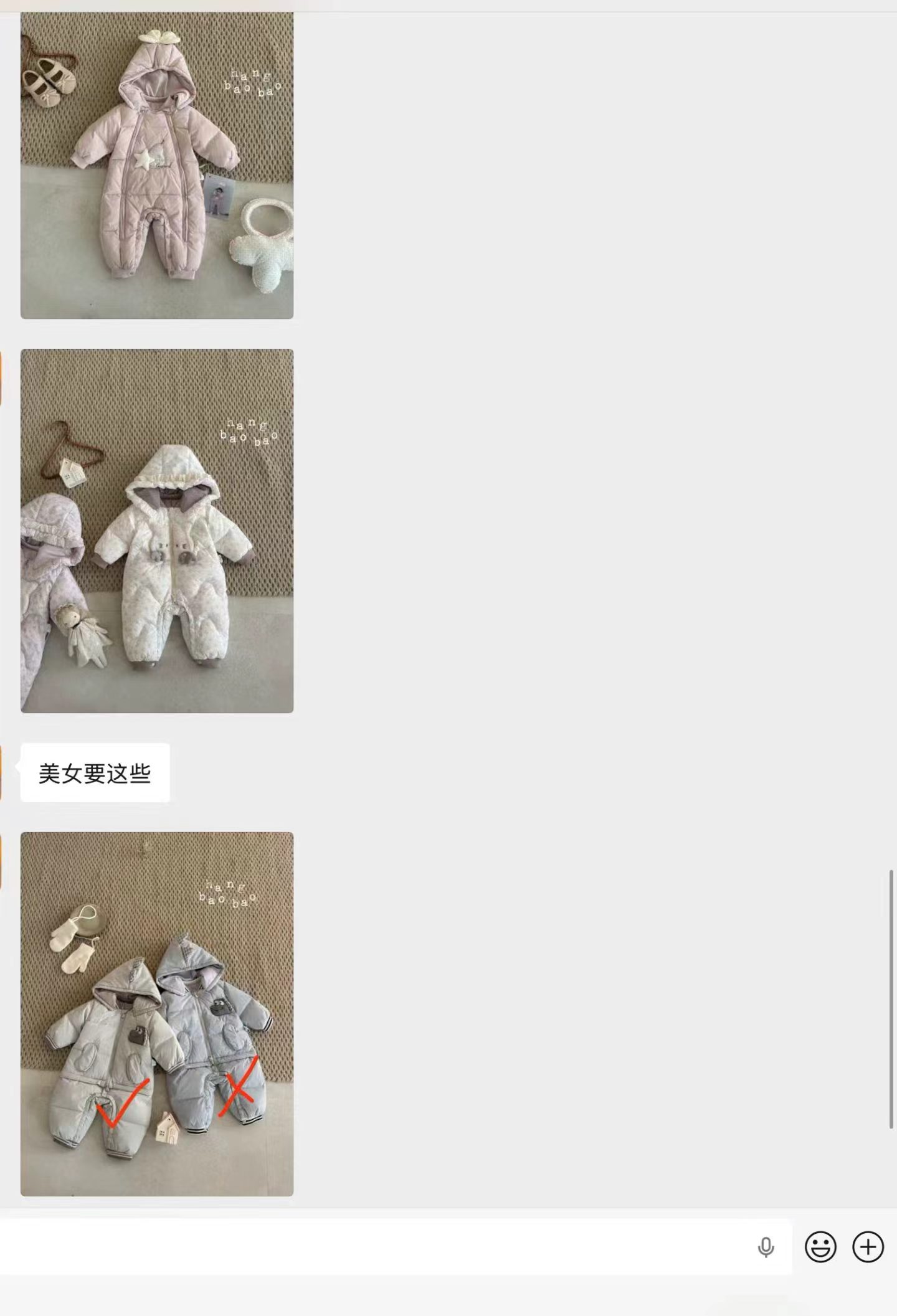Tap the microphone voice input icon
Viewport: 897px width, 1316px height.
tap(766, 1247)
